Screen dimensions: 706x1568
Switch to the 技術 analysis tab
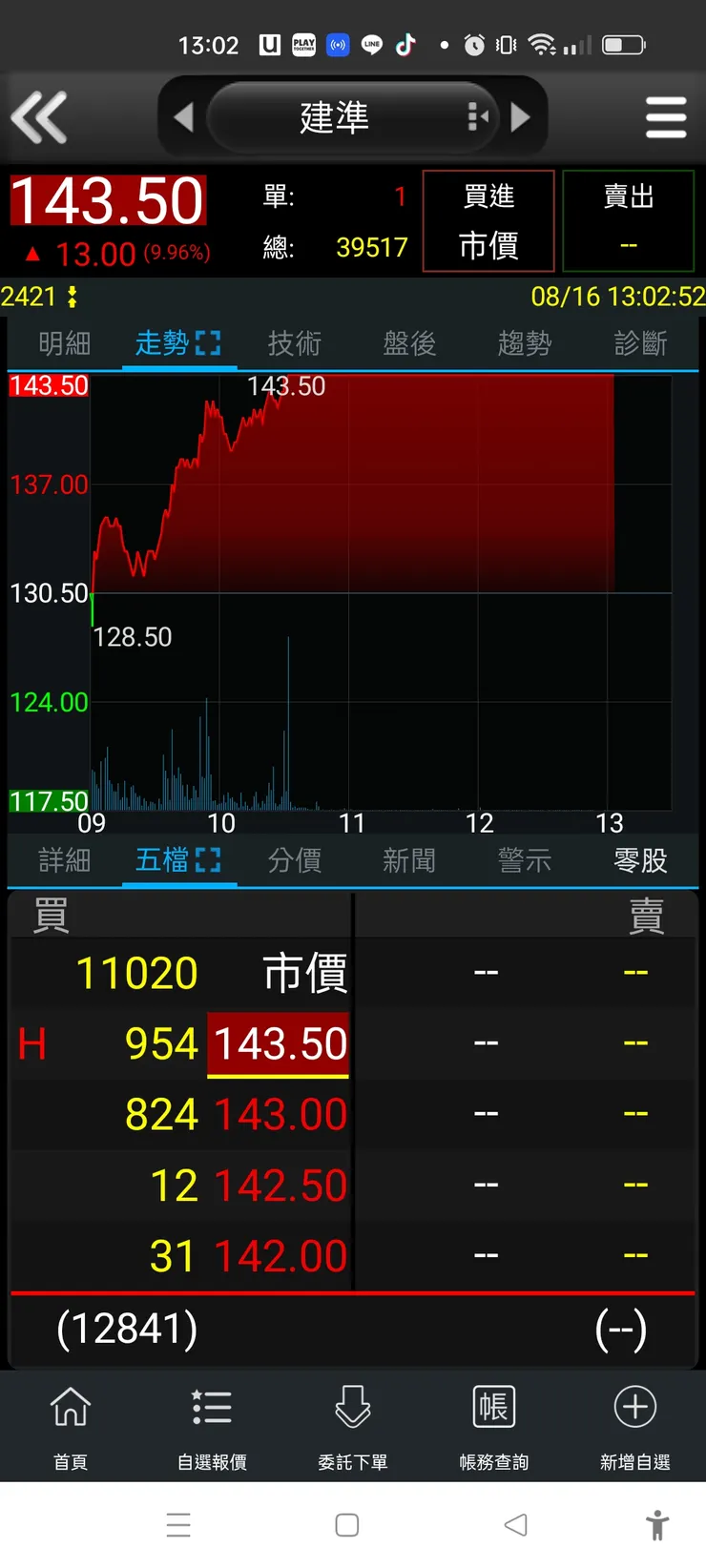tap(294, 343)
